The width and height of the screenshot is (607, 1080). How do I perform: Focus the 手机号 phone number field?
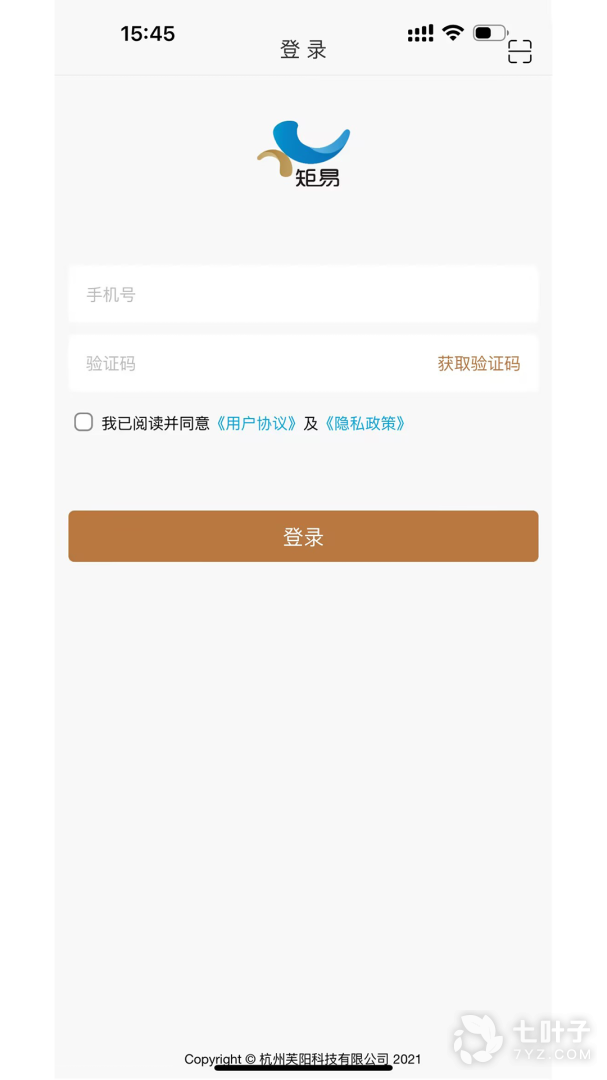(303, 295)
